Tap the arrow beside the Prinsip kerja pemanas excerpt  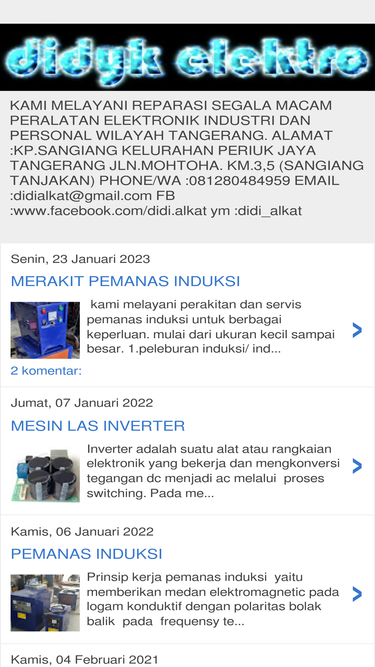point(357,594)
